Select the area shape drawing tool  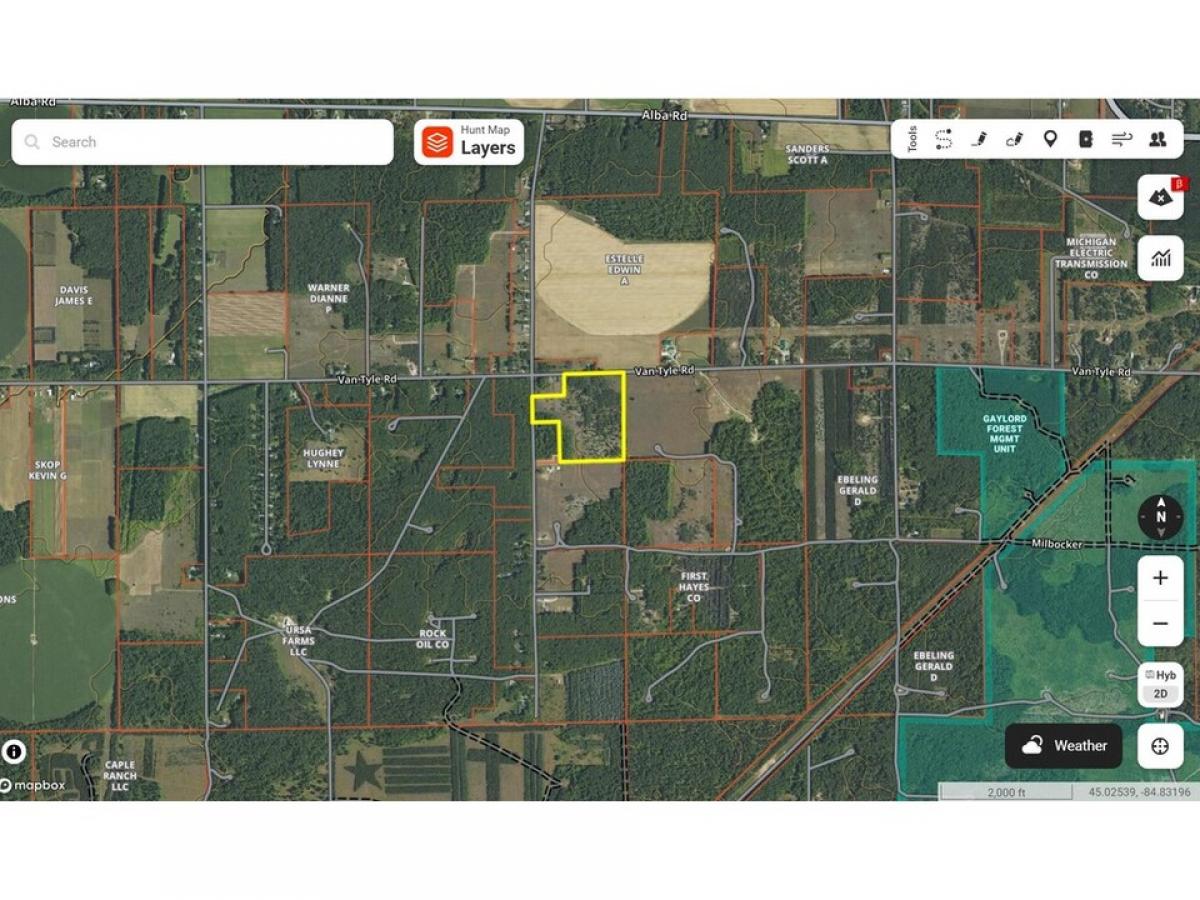click(1014, 139)
